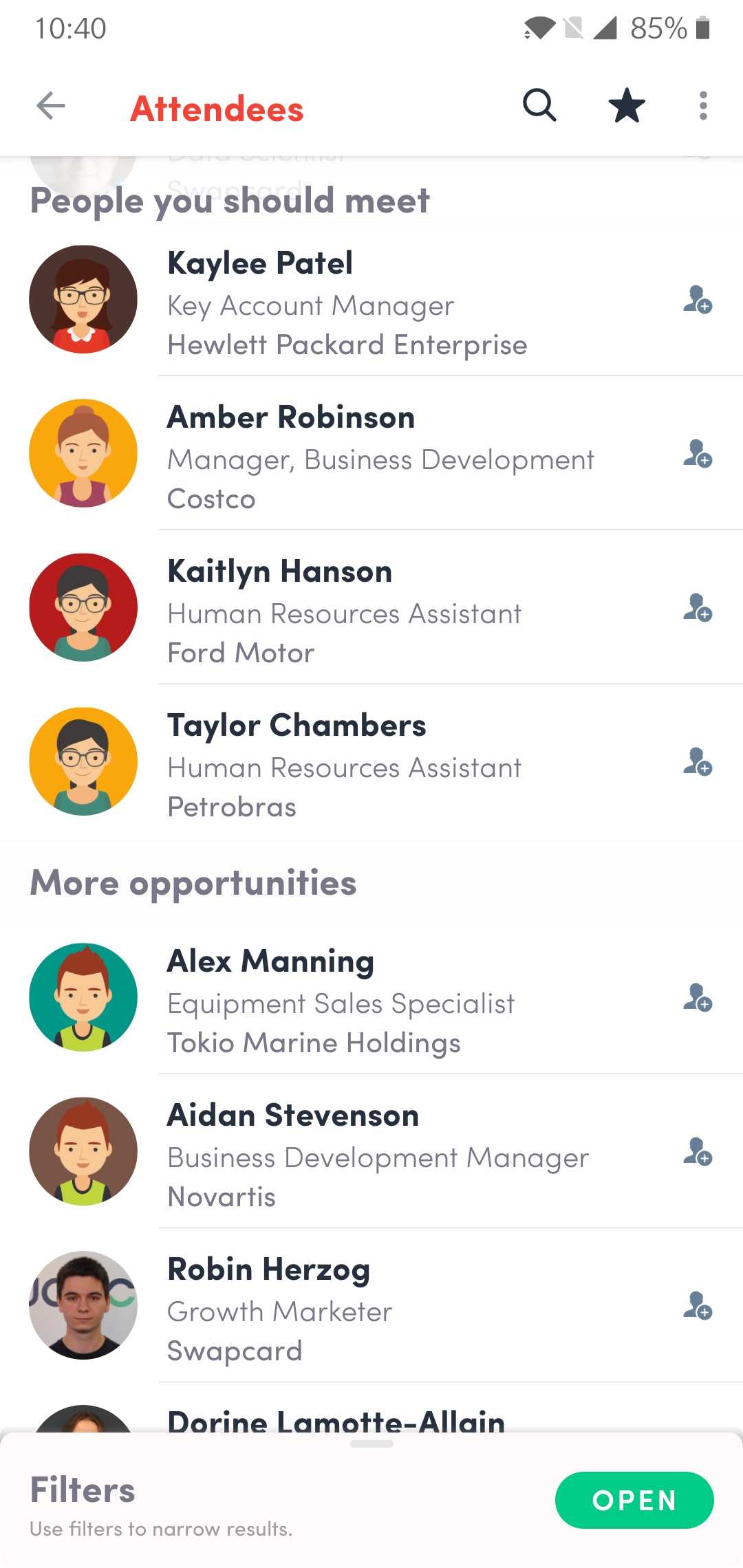Image resolution: width=743 pixels, height=1568 pixels.
Task: Open the overflow menu
Action: pos(702,106)
